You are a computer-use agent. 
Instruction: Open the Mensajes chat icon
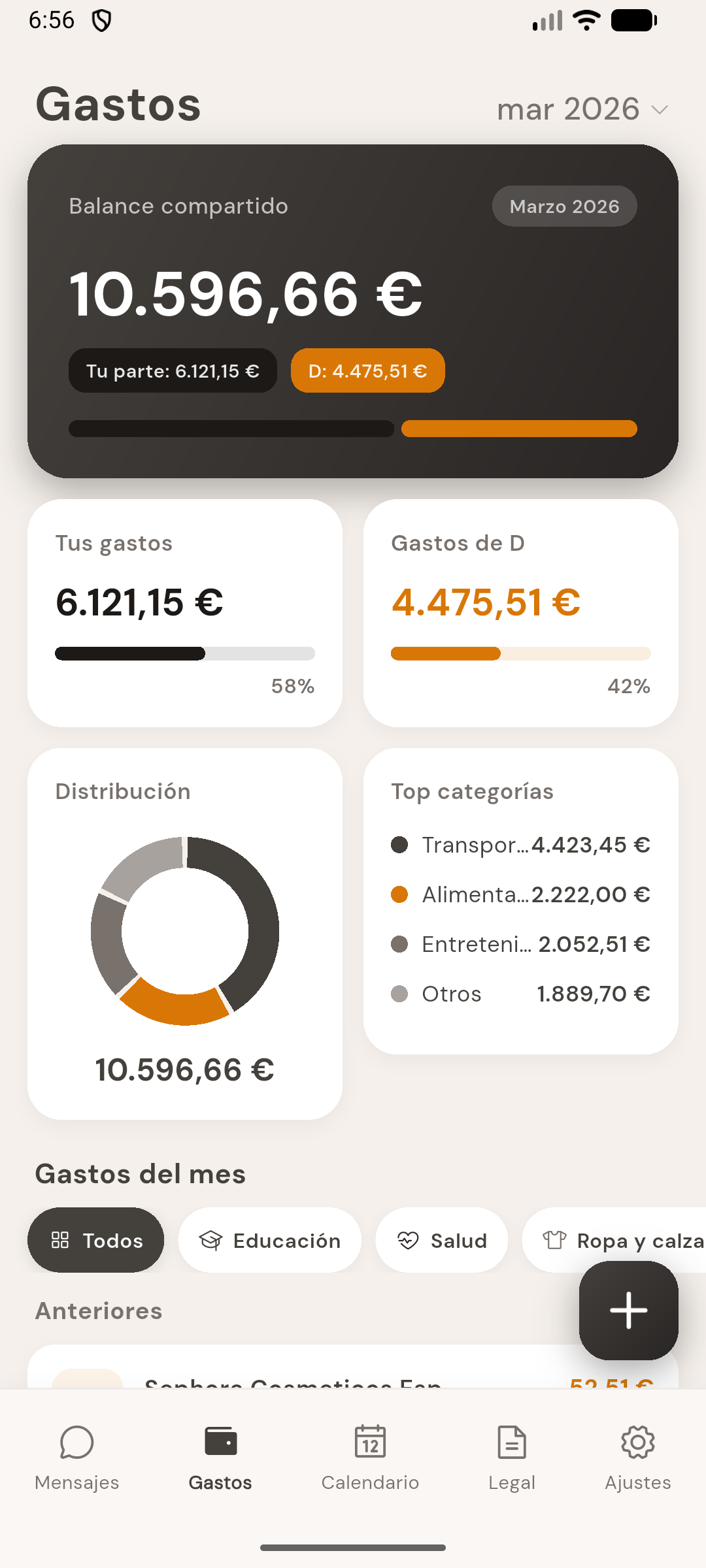pos(76,1443)
